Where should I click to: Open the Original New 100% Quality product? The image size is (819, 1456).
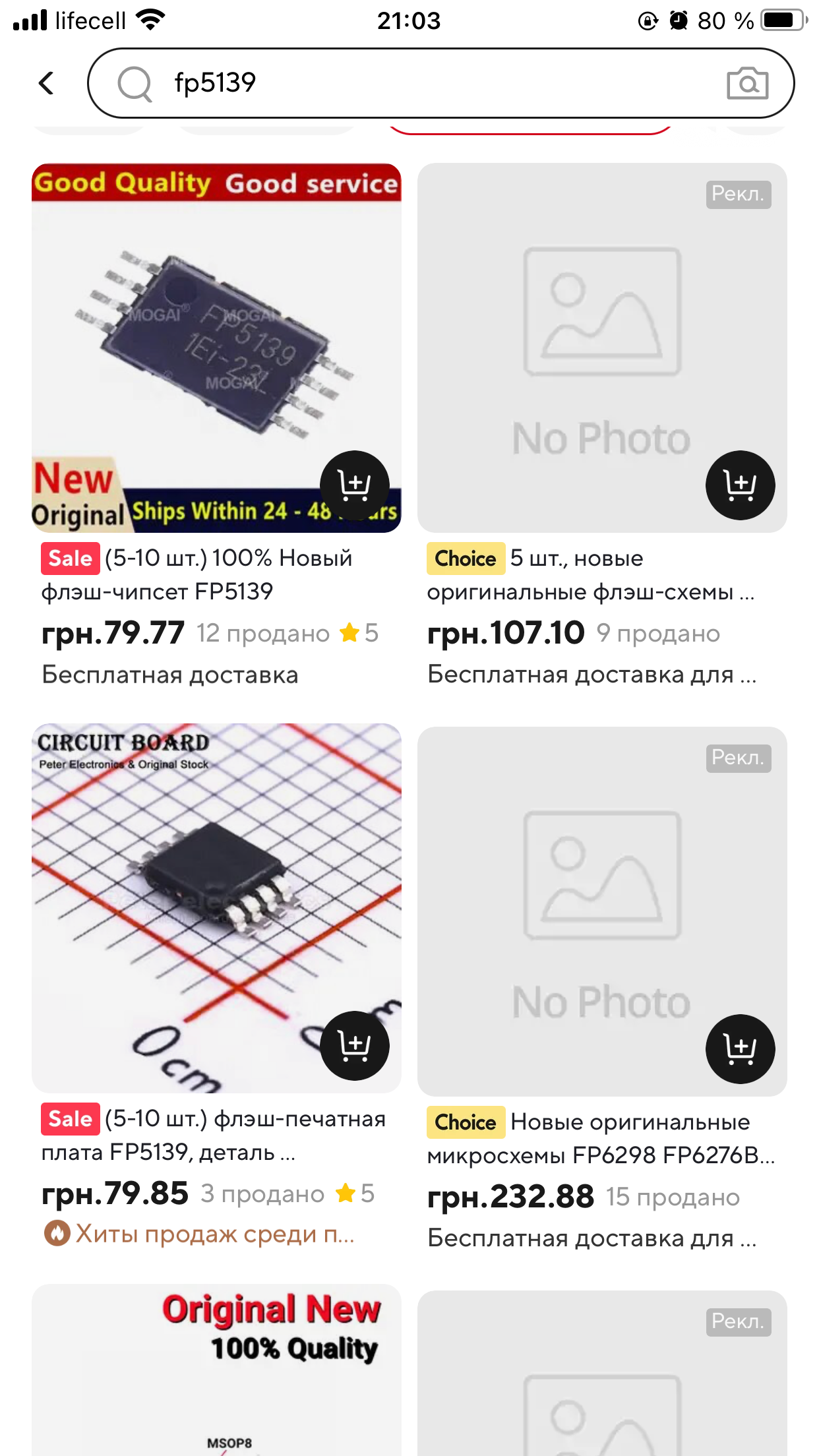(x=216, y=1370)
